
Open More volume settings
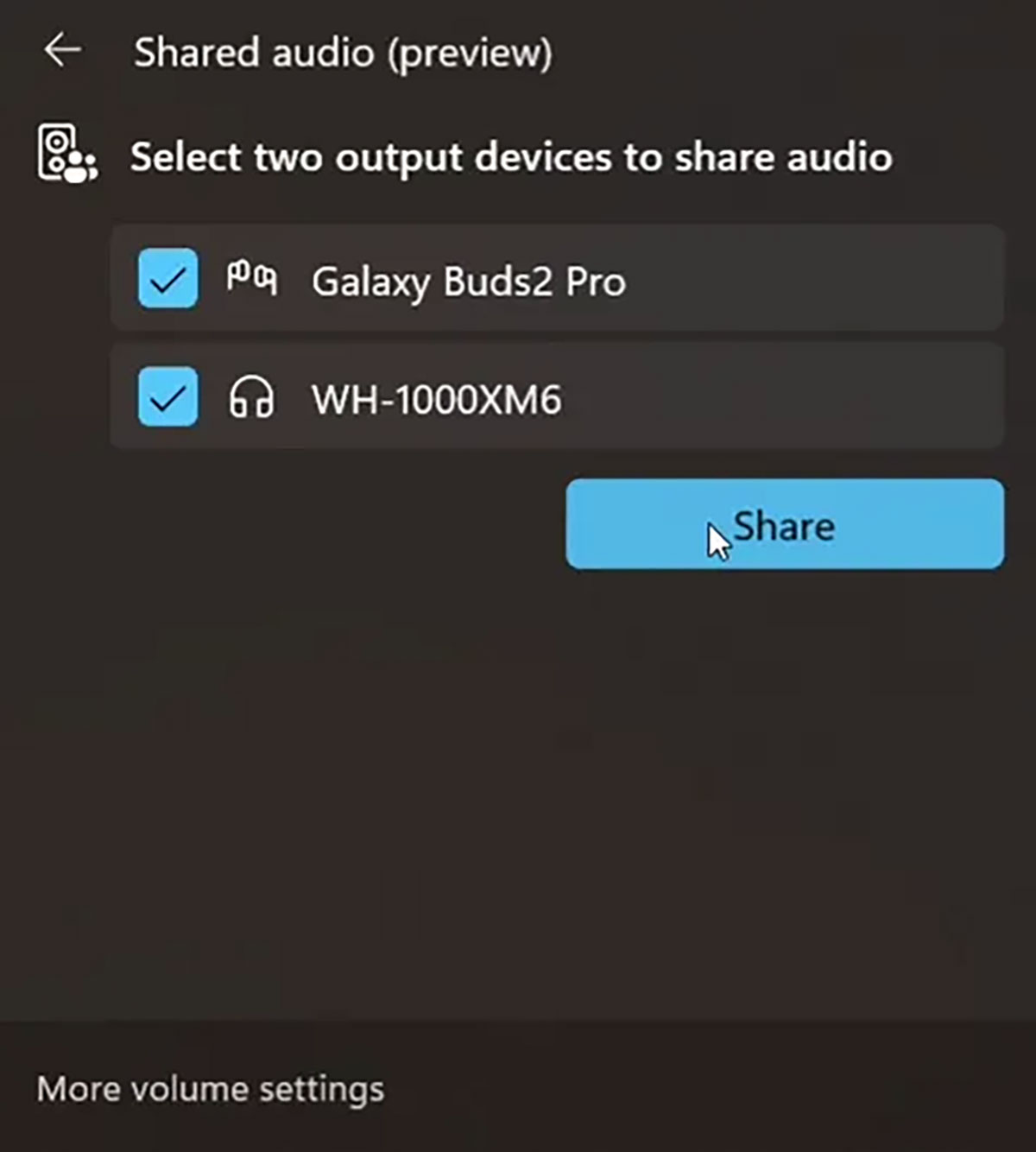[211, 1089]
